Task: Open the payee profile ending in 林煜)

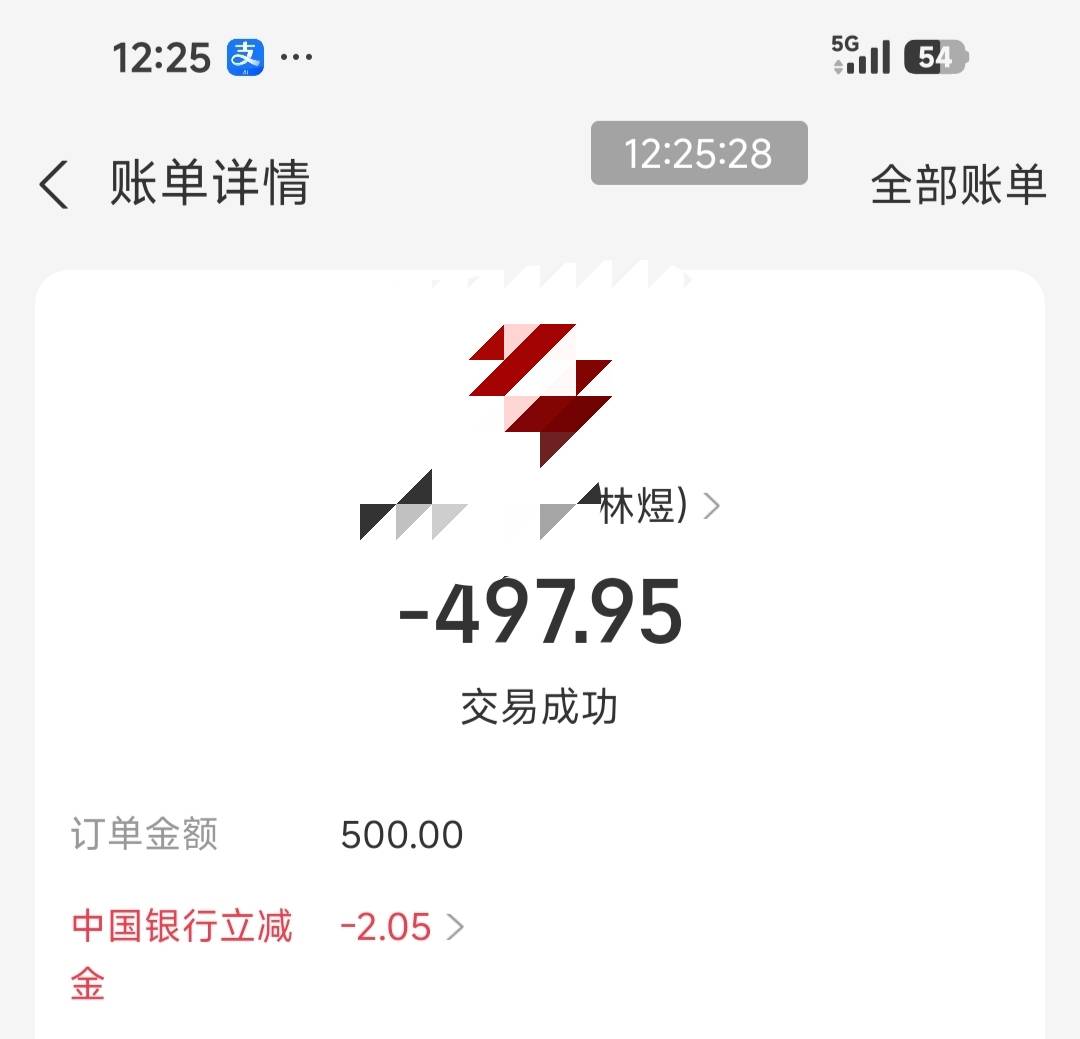Action: pos(540,505)
